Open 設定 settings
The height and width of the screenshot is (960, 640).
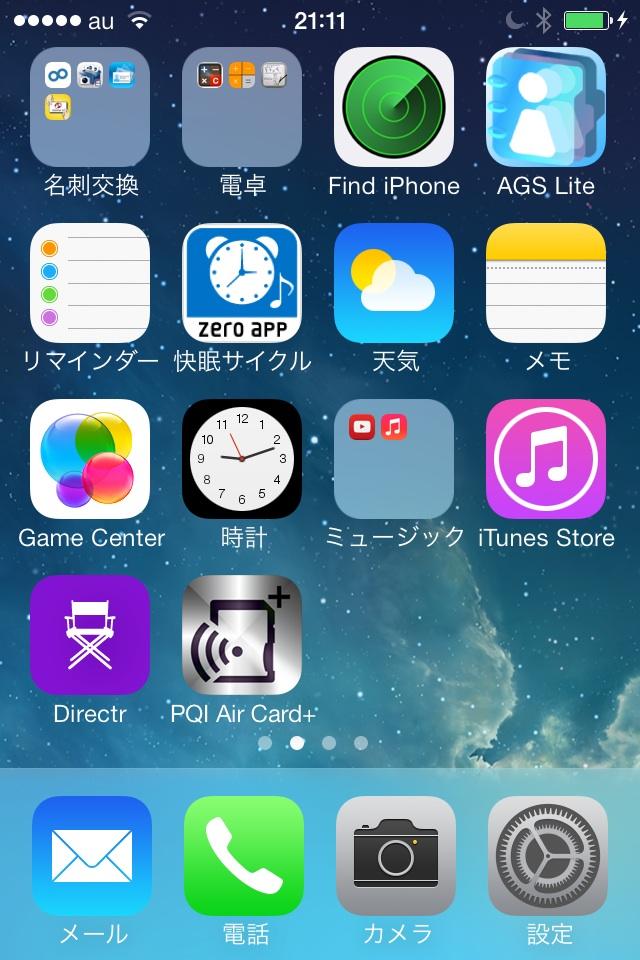(x=548, y=856)
